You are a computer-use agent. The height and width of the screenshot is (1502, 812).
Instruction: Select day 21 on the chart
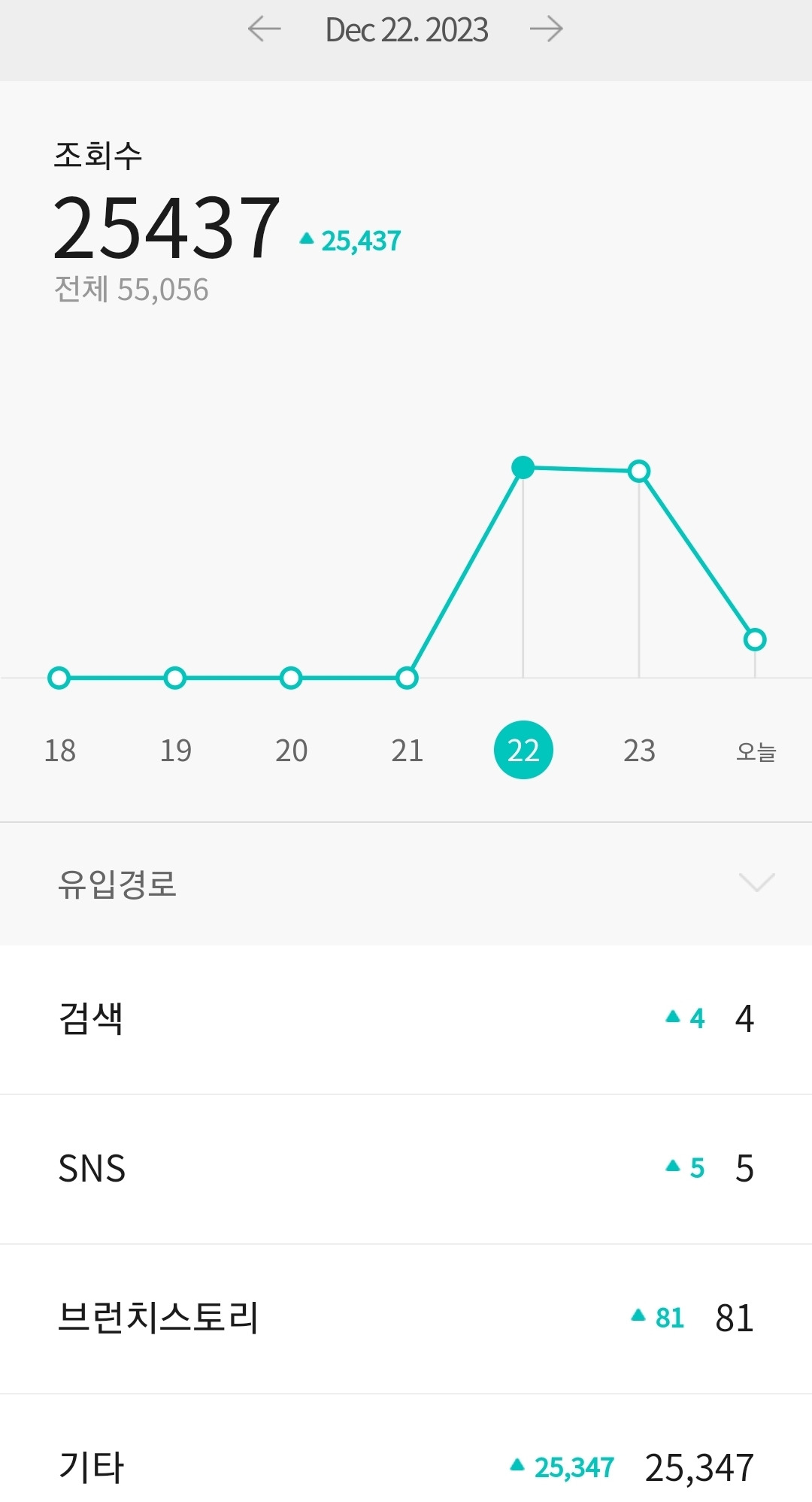[x=407, y=750]
